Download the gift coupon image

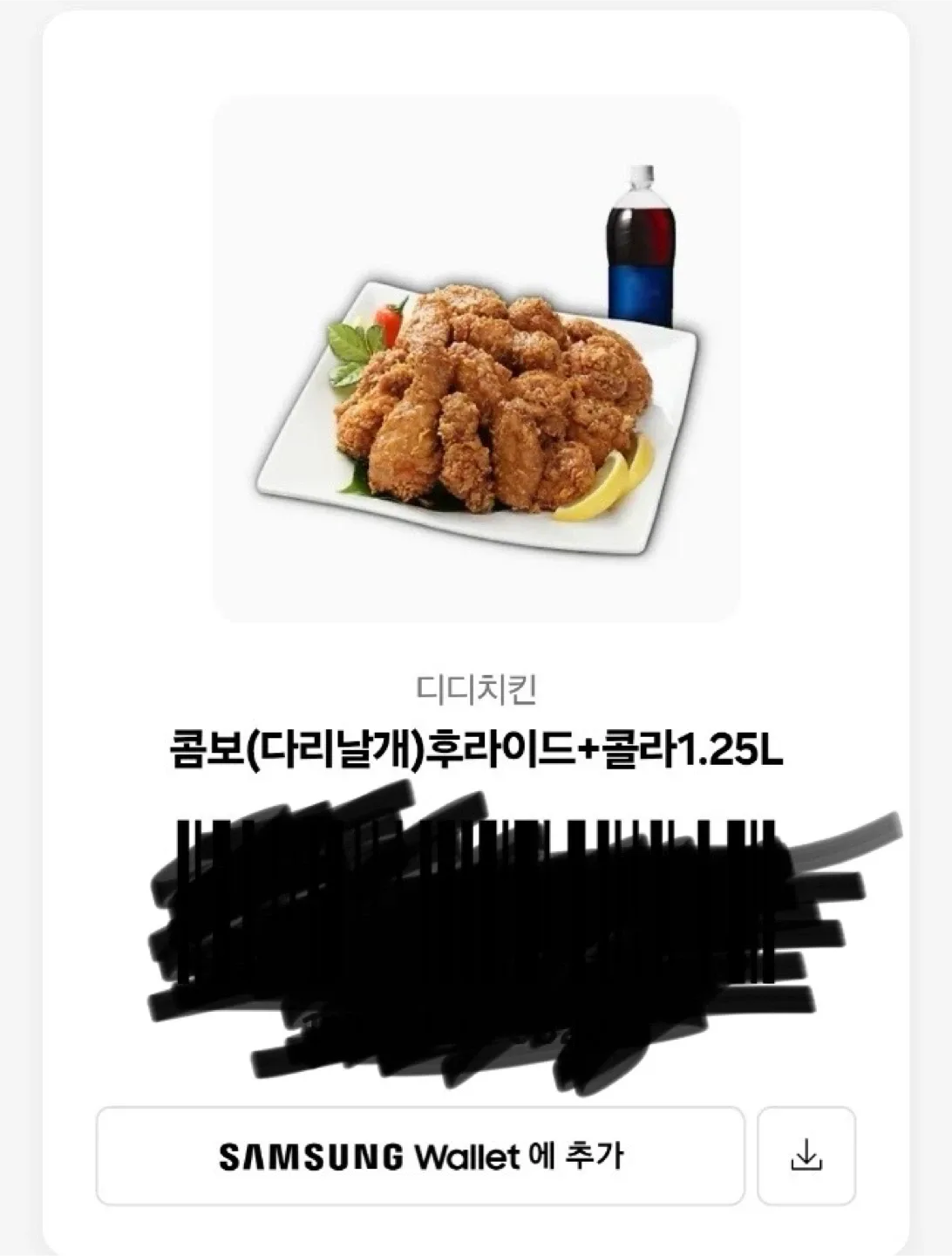coord(806,1157)
